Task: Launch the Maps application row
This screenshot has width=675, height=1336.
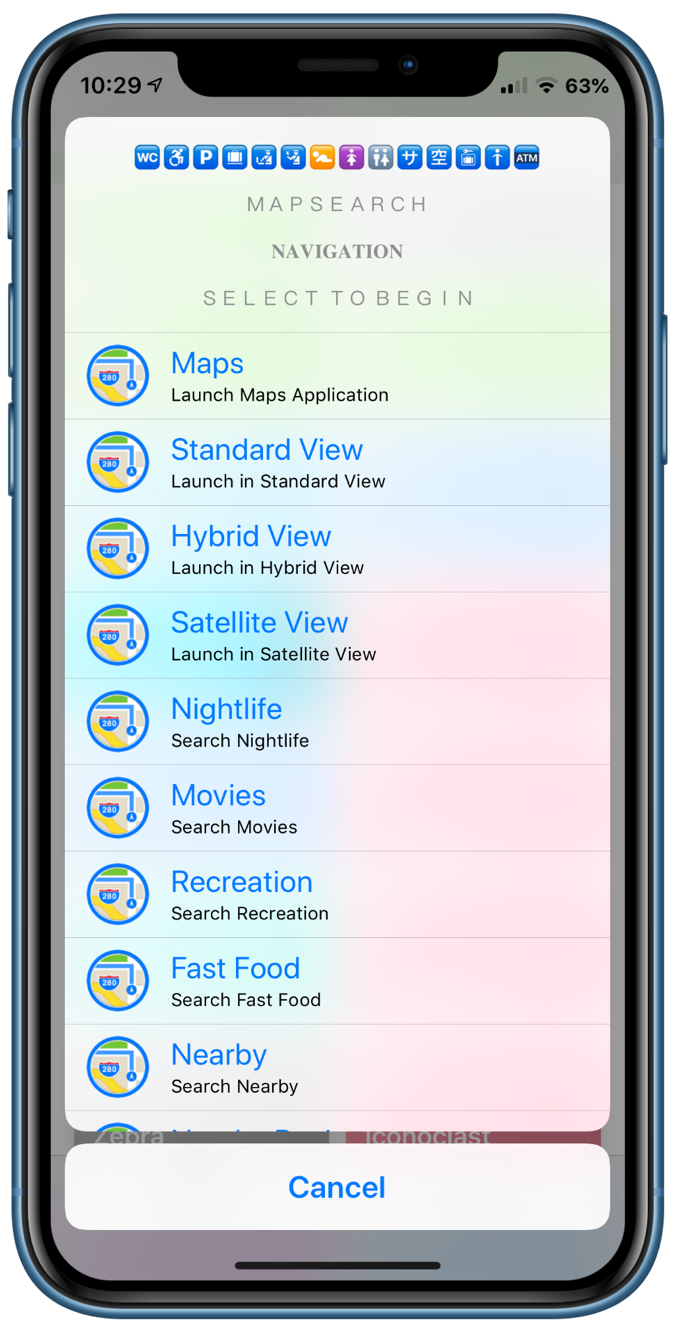Action: coord(337,376)
